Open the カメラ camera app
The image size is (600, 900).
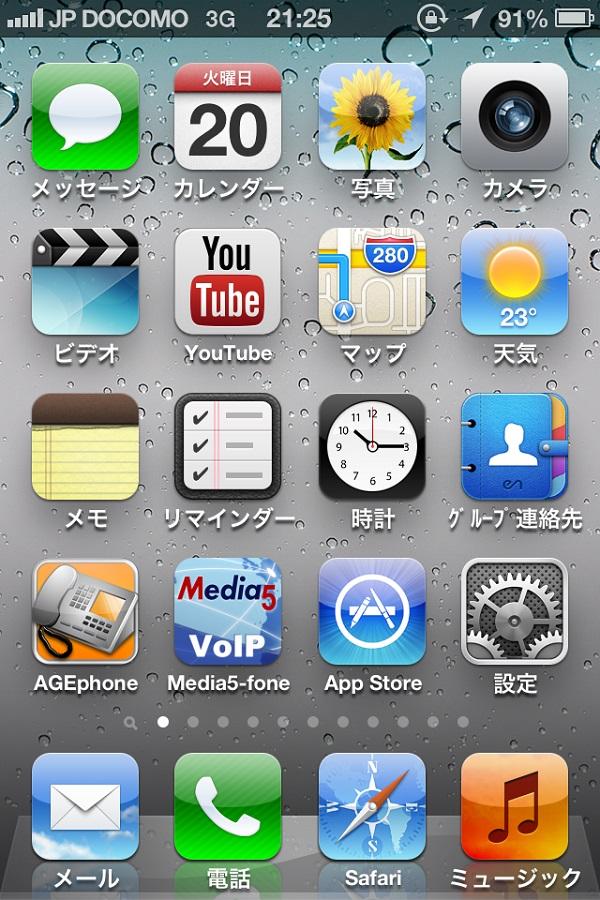(515, 117)
